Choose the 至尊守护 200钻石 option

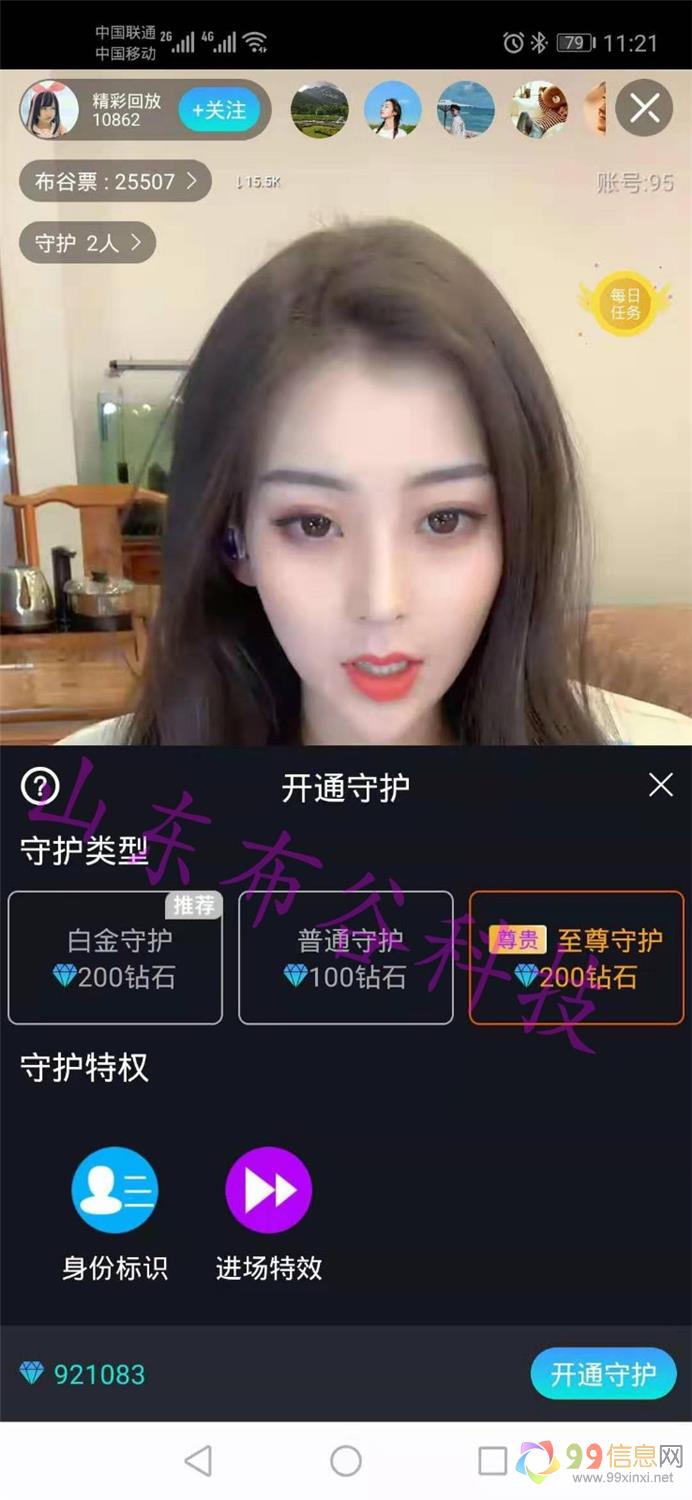(576, 958)
